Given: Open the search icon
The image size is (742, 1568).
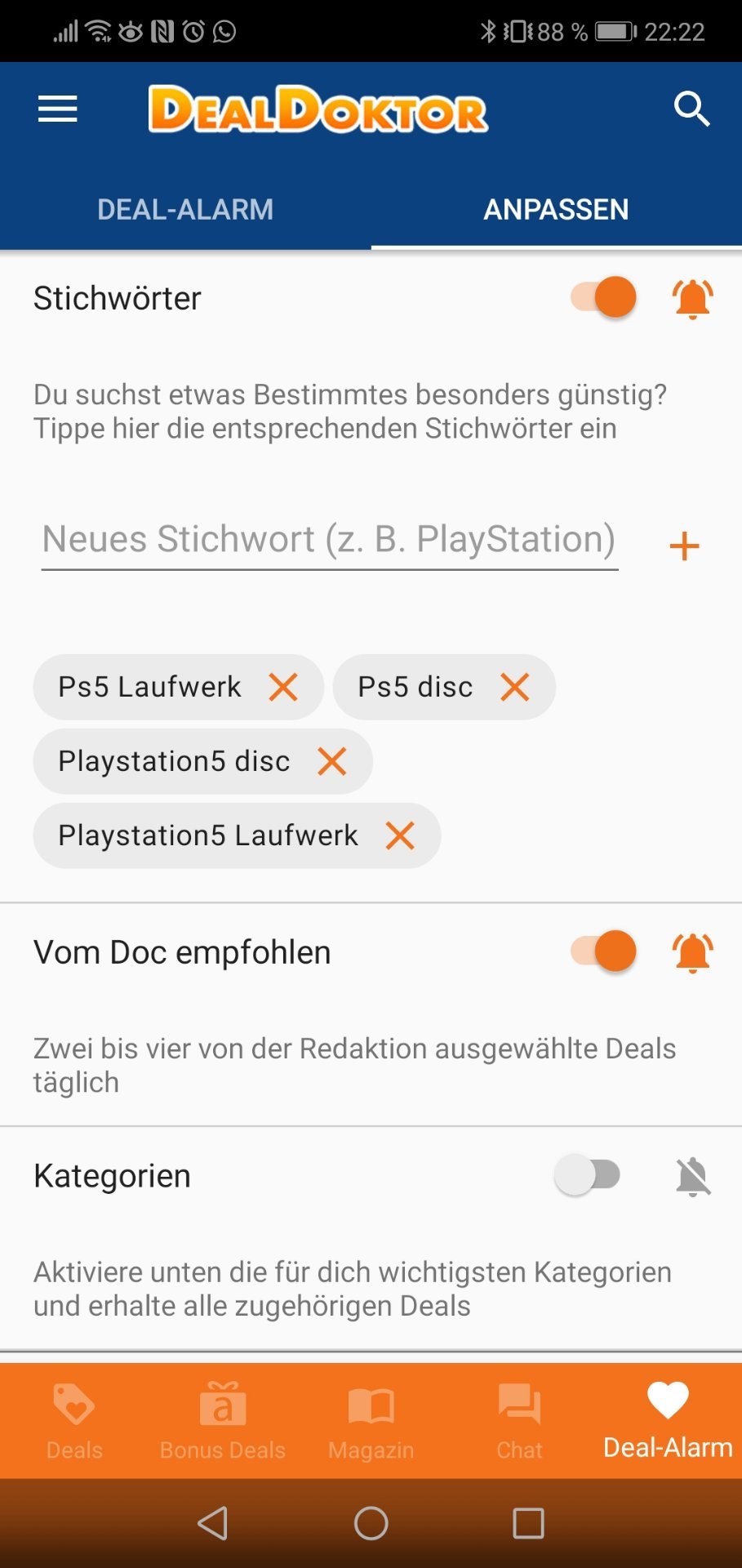Looking at the screenshot, I should 692,109.
